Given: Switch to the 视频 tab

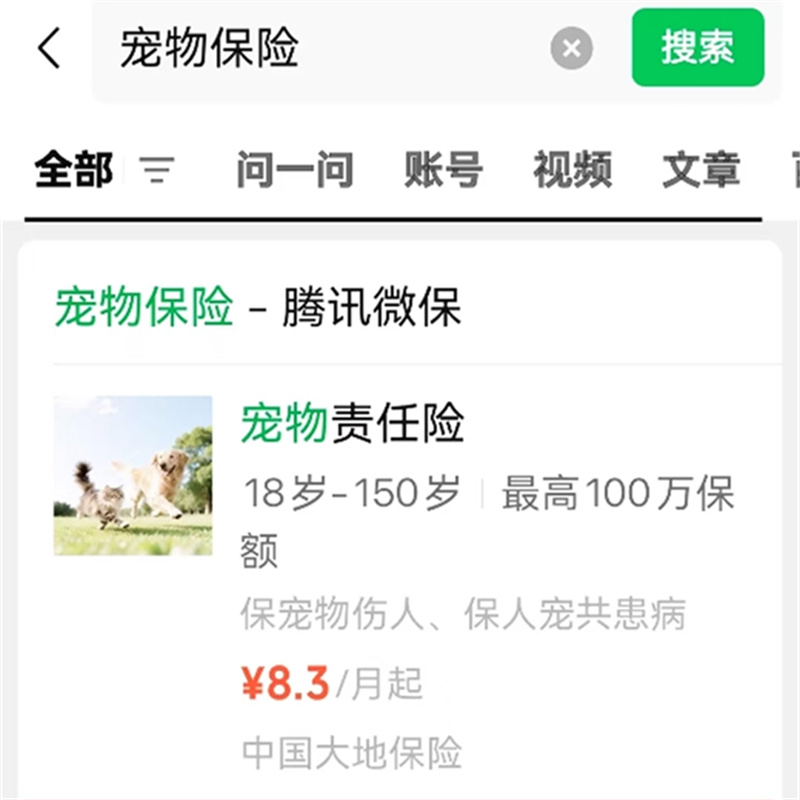Looking at the screenshot, I should click(x=572, y=170).
